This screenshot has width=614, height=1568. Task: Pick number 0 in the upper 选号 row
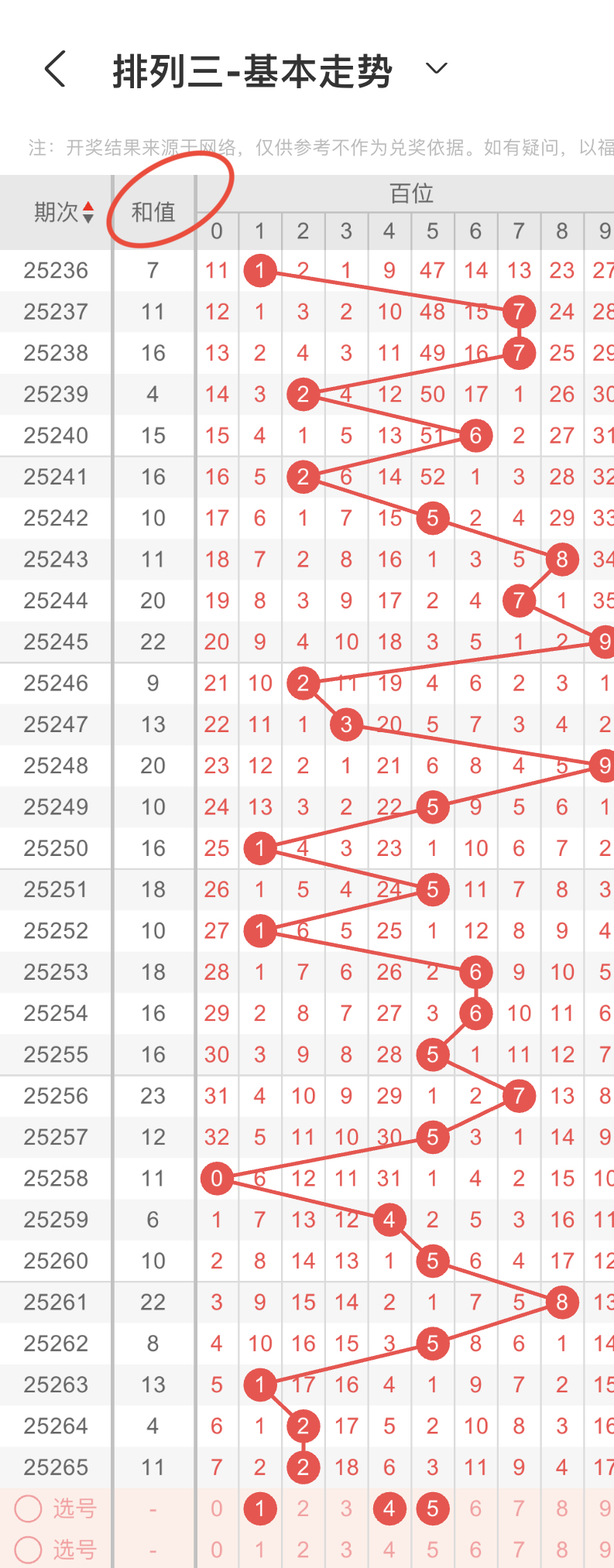click(217, 1508)
